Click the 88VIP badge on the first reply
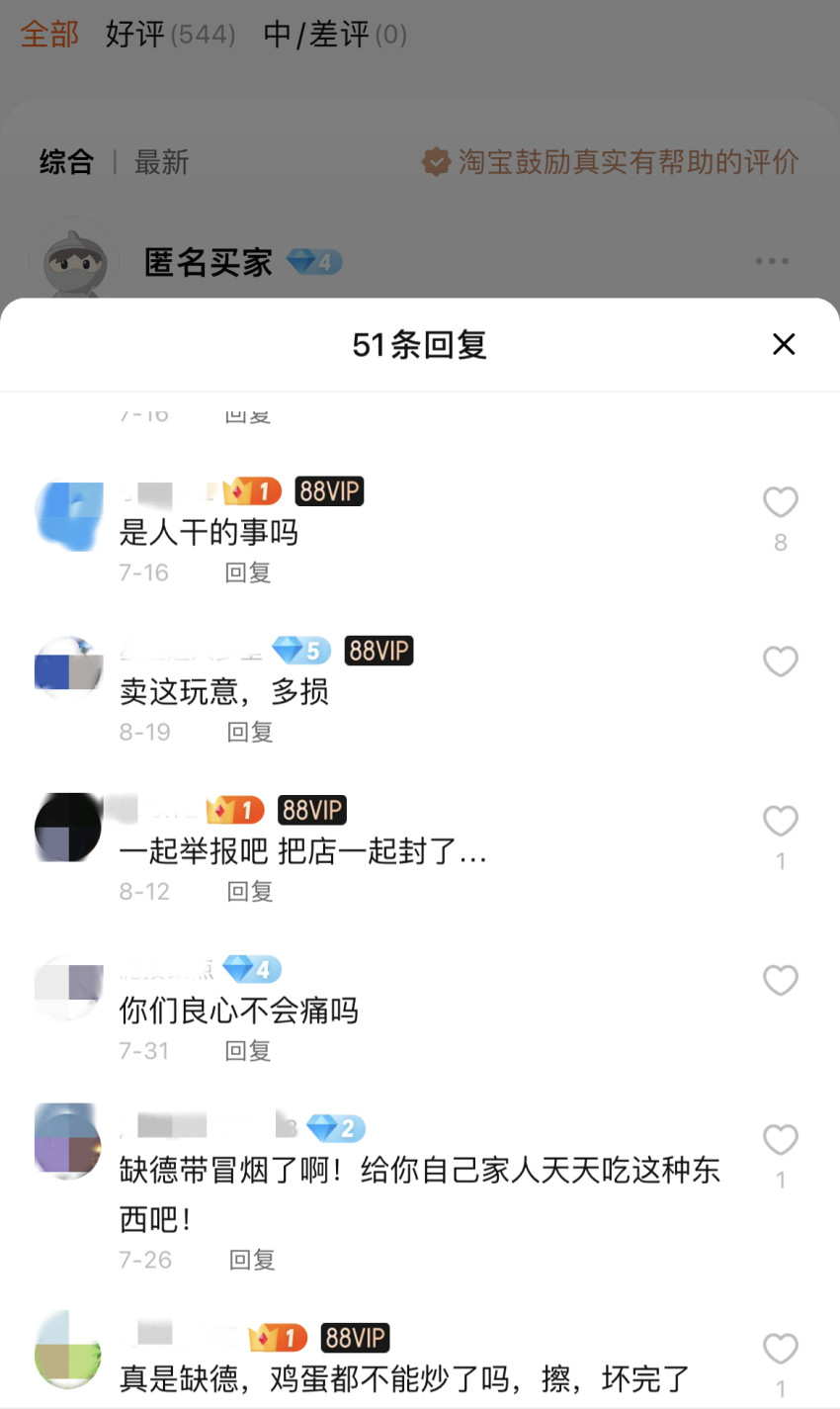Screen dimensions: 840x1409 329,491
